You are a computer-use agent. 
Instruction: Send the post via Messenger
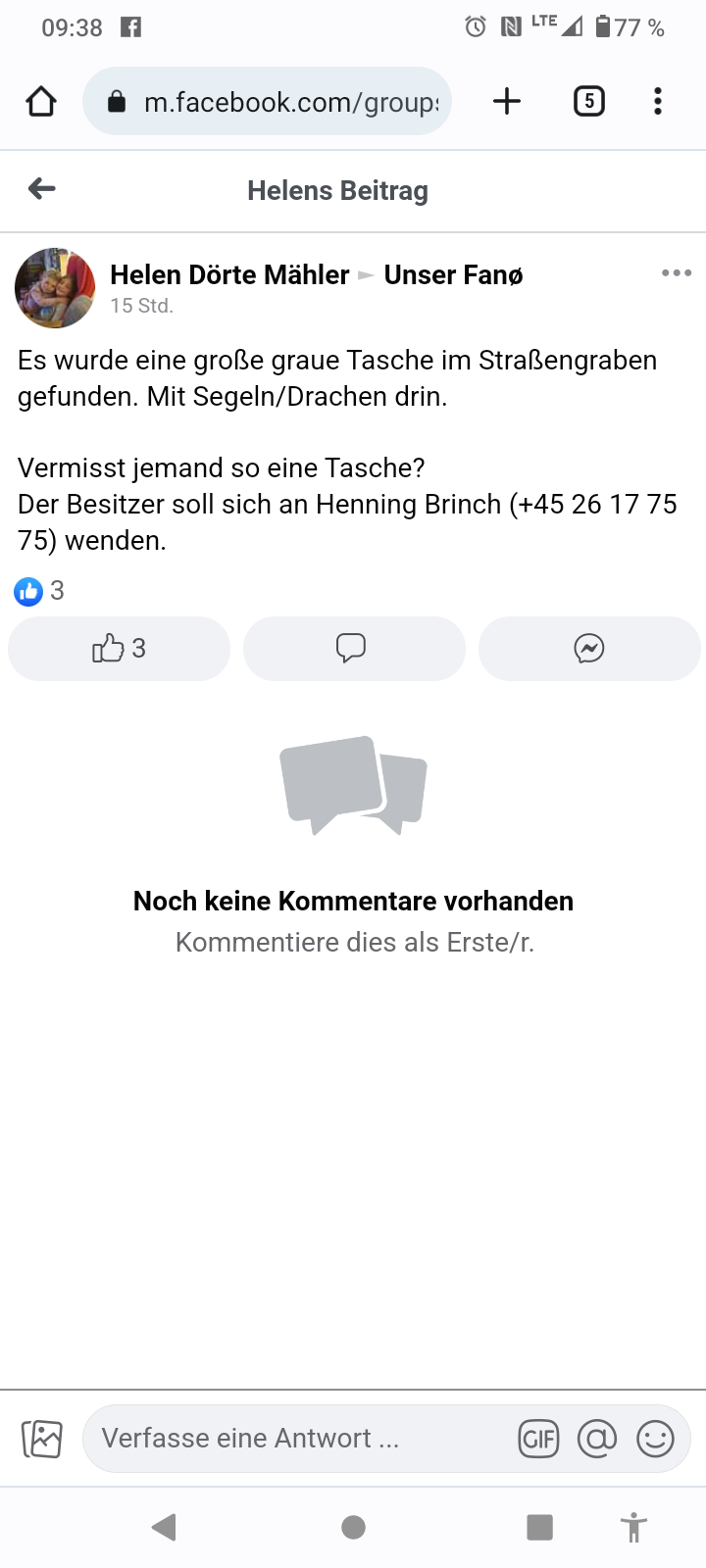click(589, 649)
